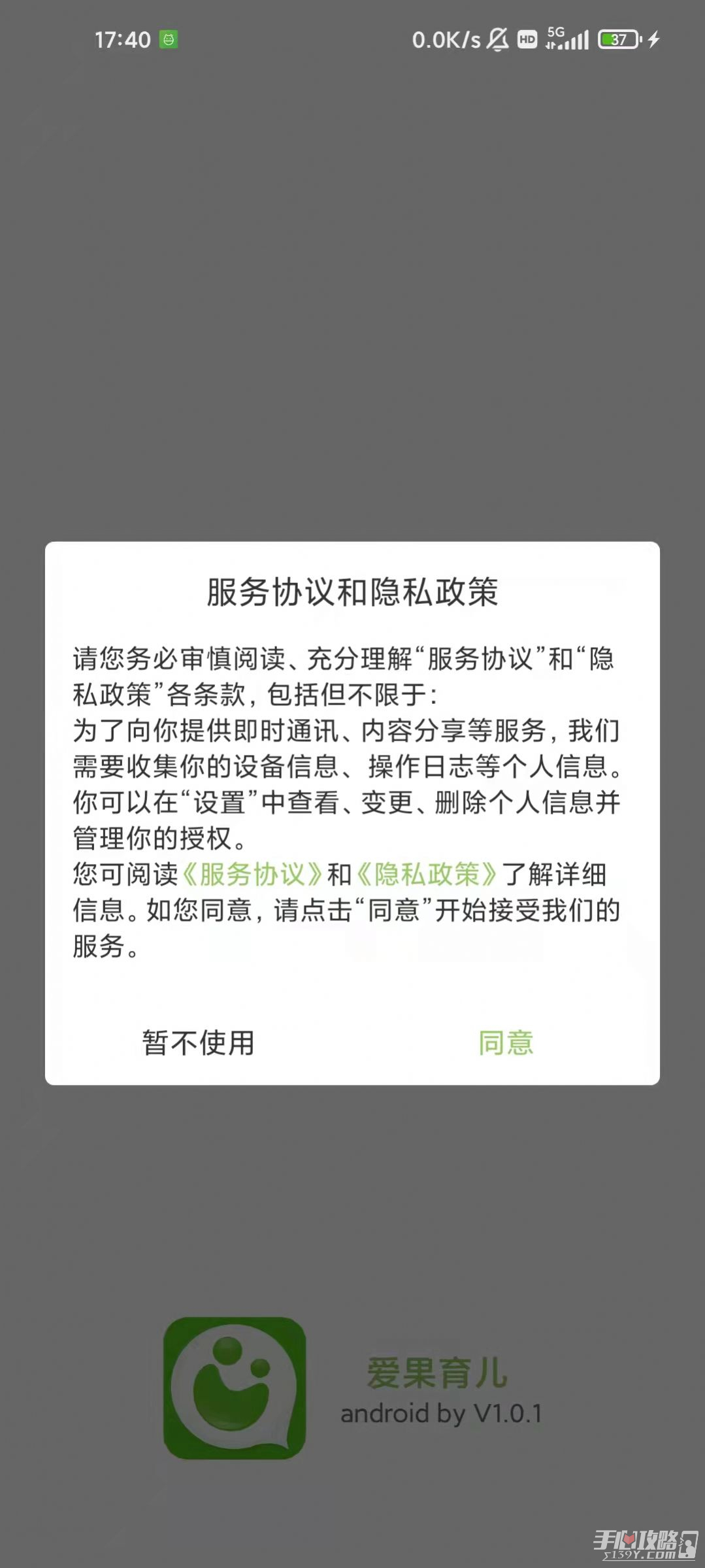The height and width of the screenshot is (1568, 705).
Task: Tap the muted notification bell icon
Action: click(x=496, y=40)
